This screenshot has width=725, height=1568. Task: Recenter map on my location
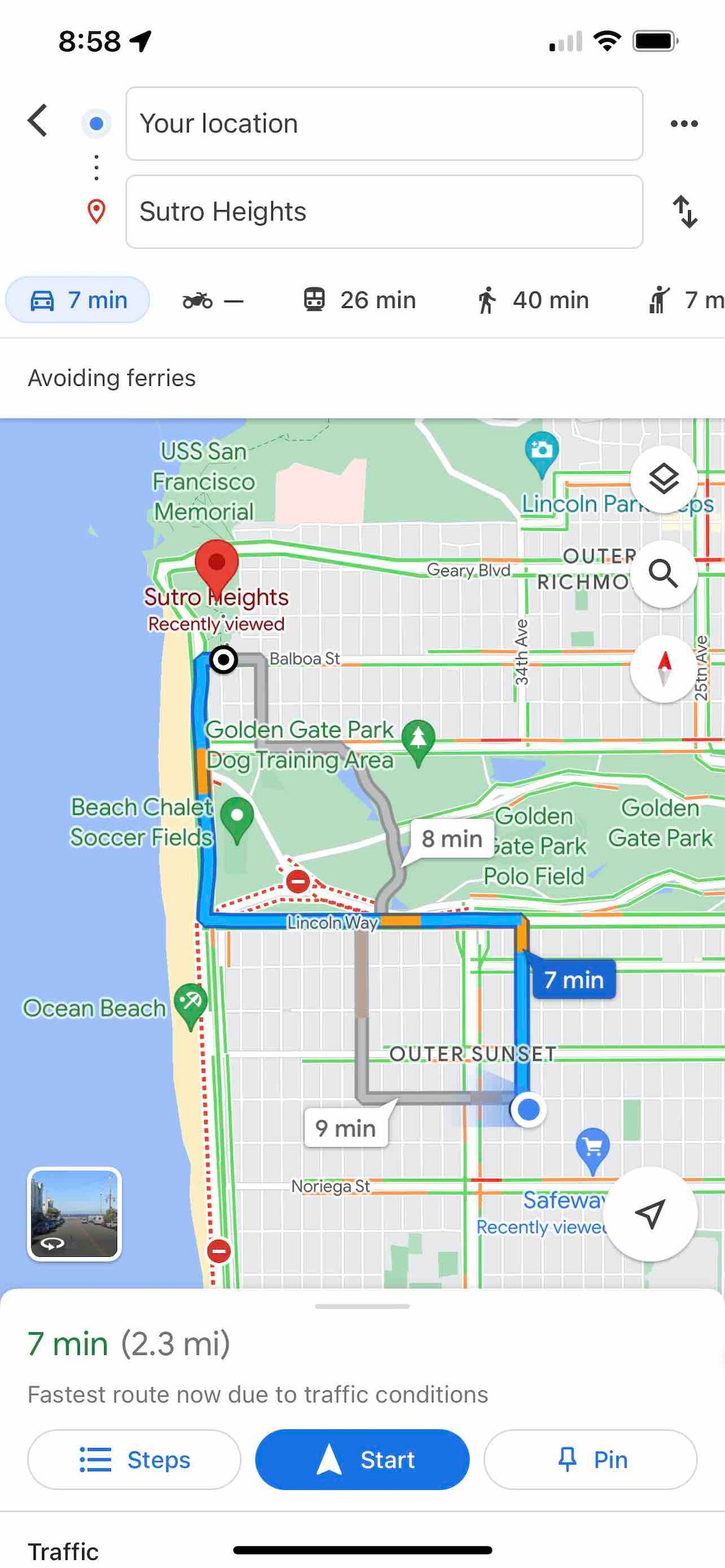[x=650, y=1213]
